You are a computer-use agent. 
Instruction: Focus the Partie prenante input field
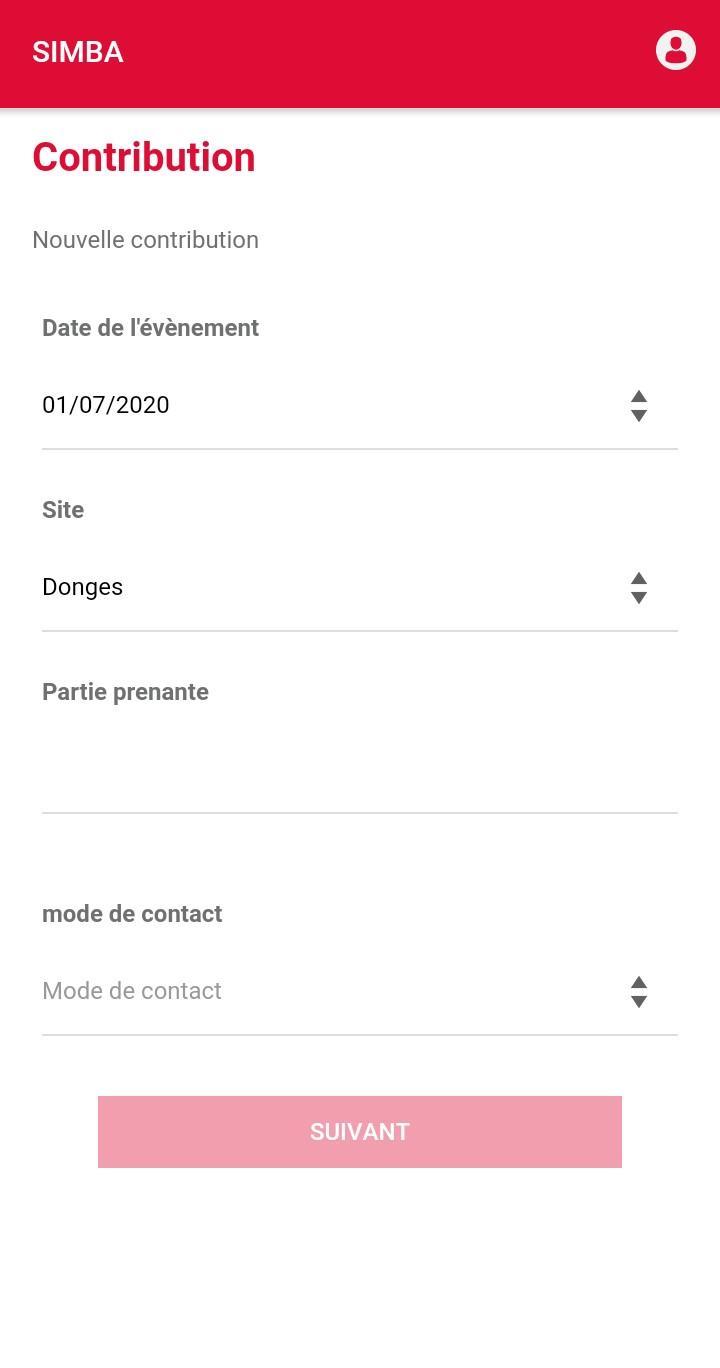[359, 770]
